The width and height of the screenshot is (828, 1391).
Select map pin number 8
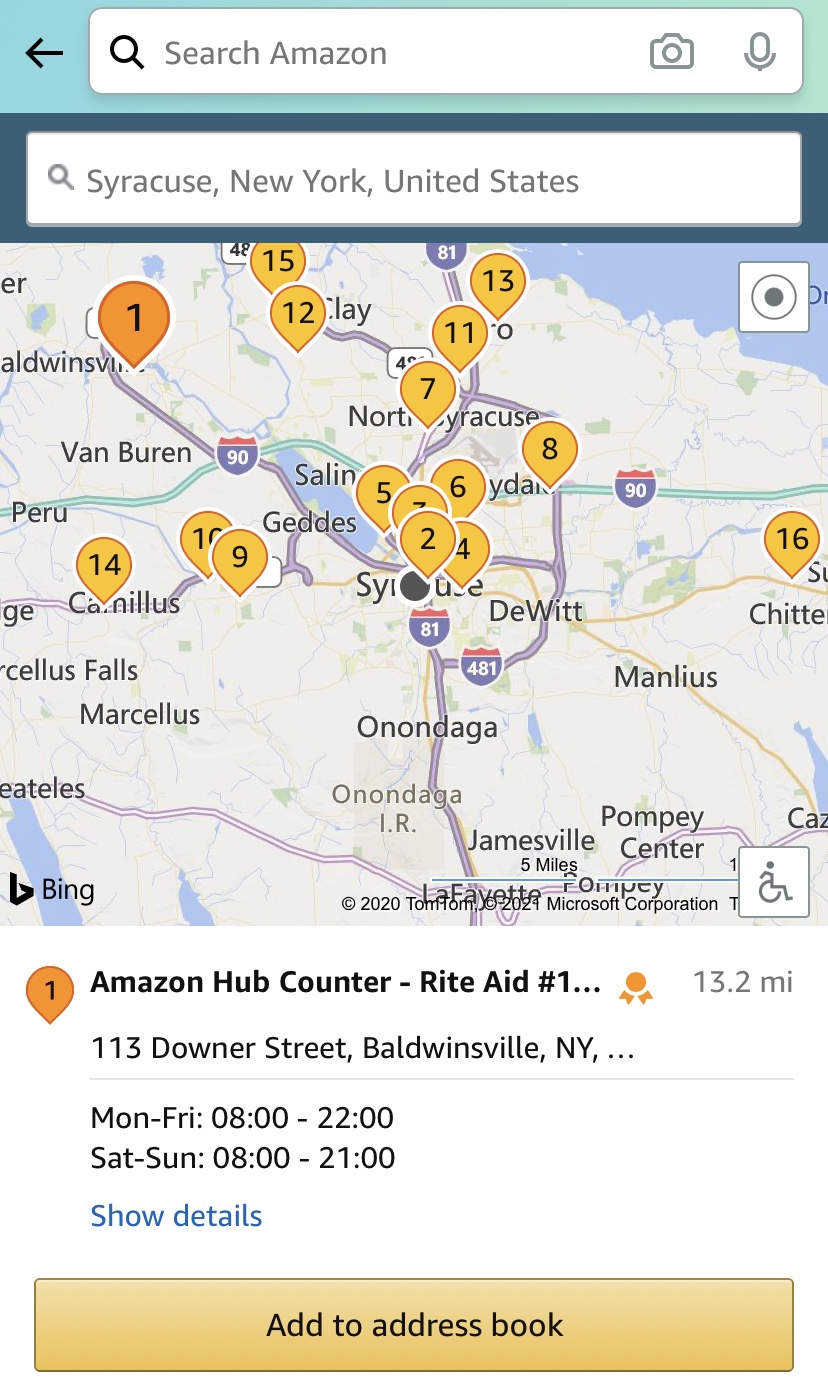549,449
